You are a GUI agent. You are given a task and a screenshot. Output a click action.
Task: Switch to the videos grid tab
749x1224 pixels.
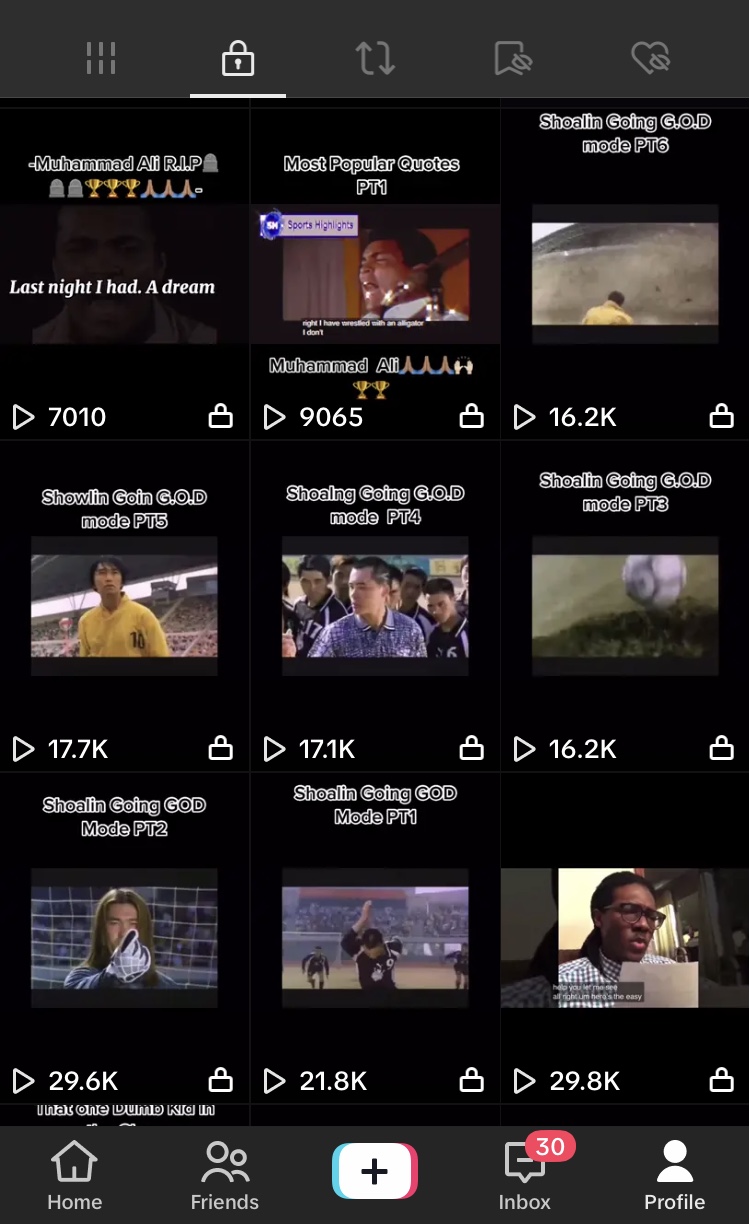[x=101, y=59]
